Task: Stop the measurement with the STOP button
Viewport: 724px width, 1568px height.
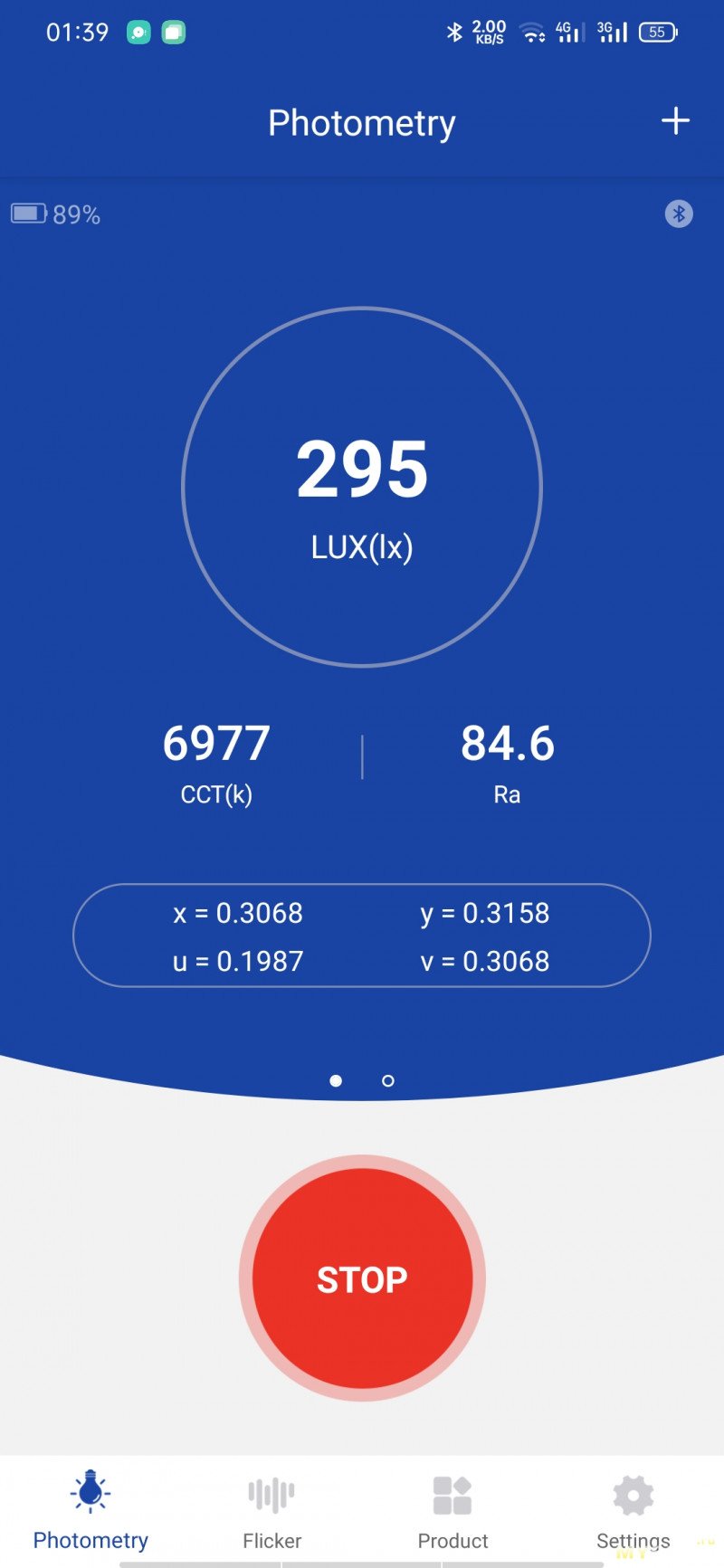Action: 362,1278
